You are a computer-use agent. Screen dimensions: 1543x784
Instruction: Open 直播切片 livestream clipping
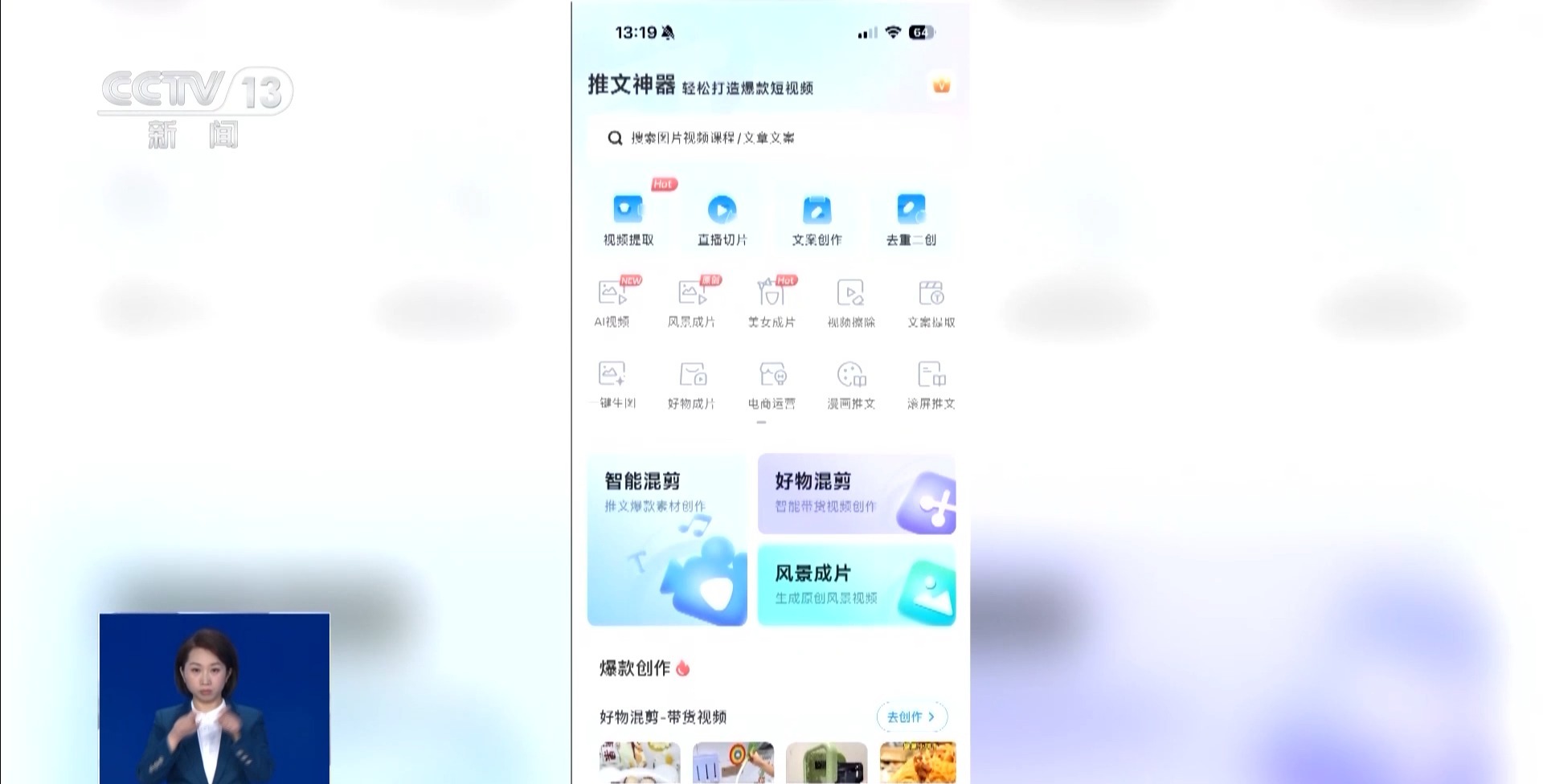click(722, 218)
